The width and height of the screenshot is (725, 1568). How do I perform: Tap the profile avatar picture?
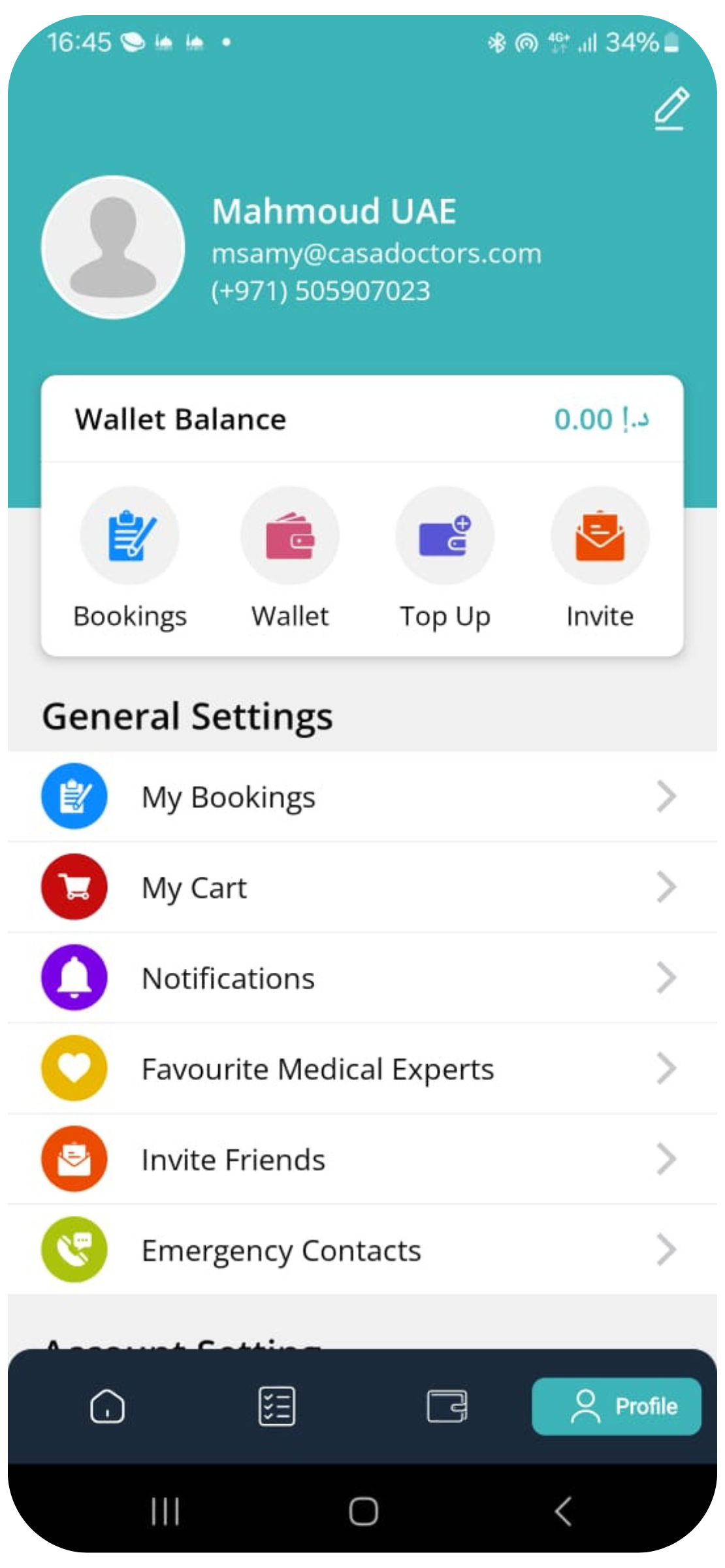click(113, 248)
